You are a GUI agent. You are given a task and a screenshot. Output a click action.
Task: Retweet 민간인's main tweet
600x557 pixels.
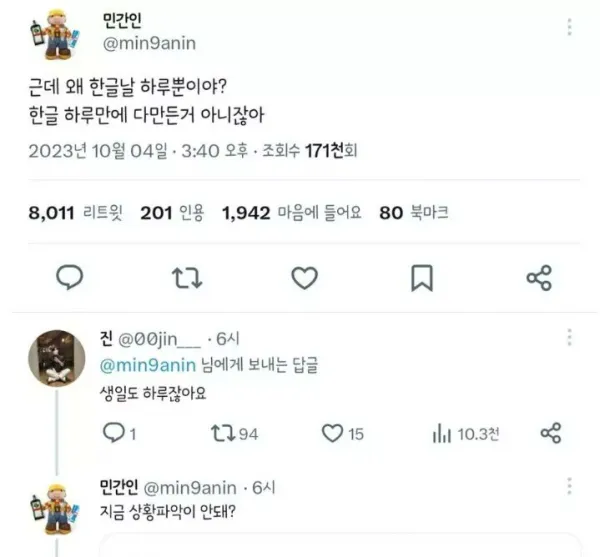coord(186,277)
